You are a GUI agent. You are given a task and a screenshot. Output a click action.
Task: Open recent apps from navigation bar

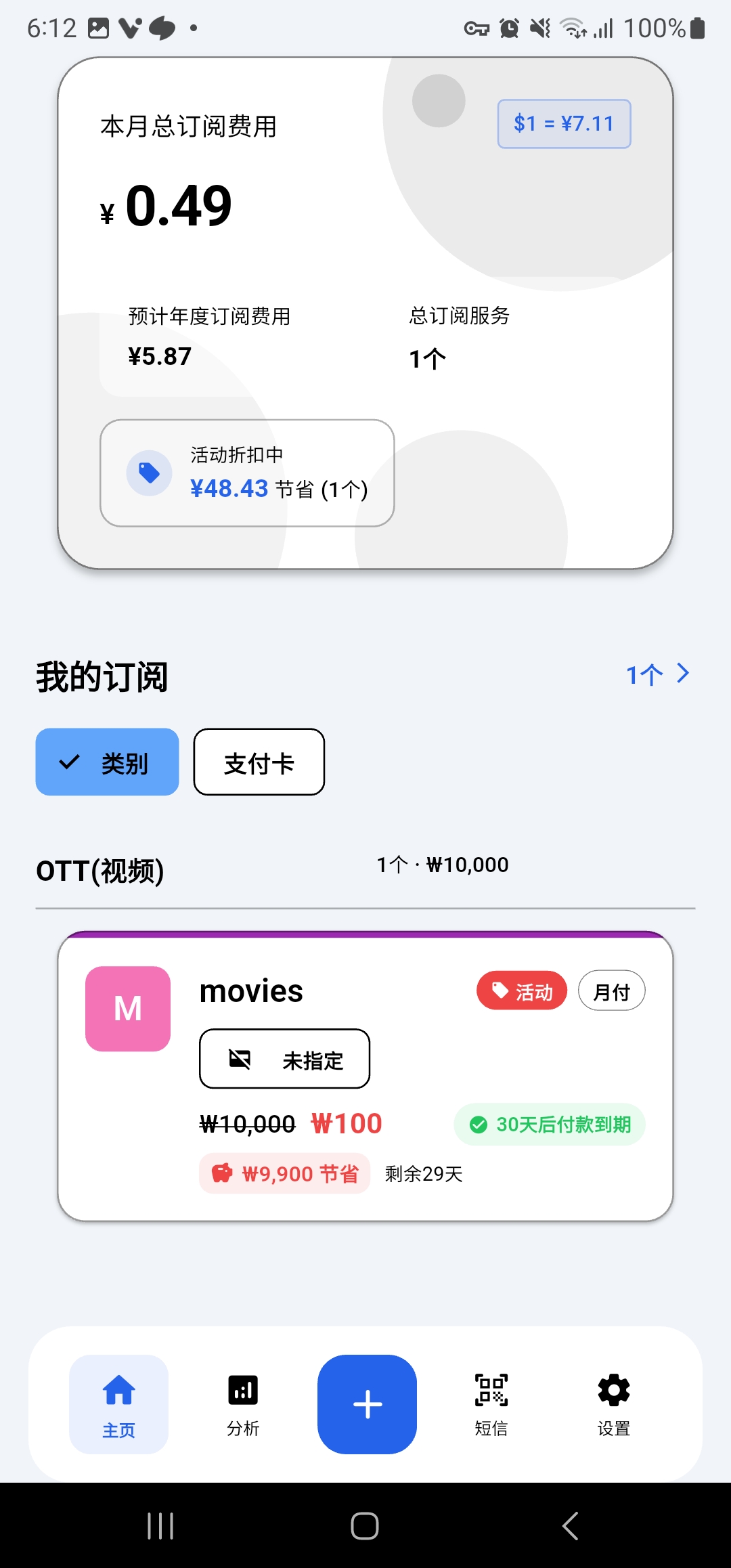(160, 1526)
